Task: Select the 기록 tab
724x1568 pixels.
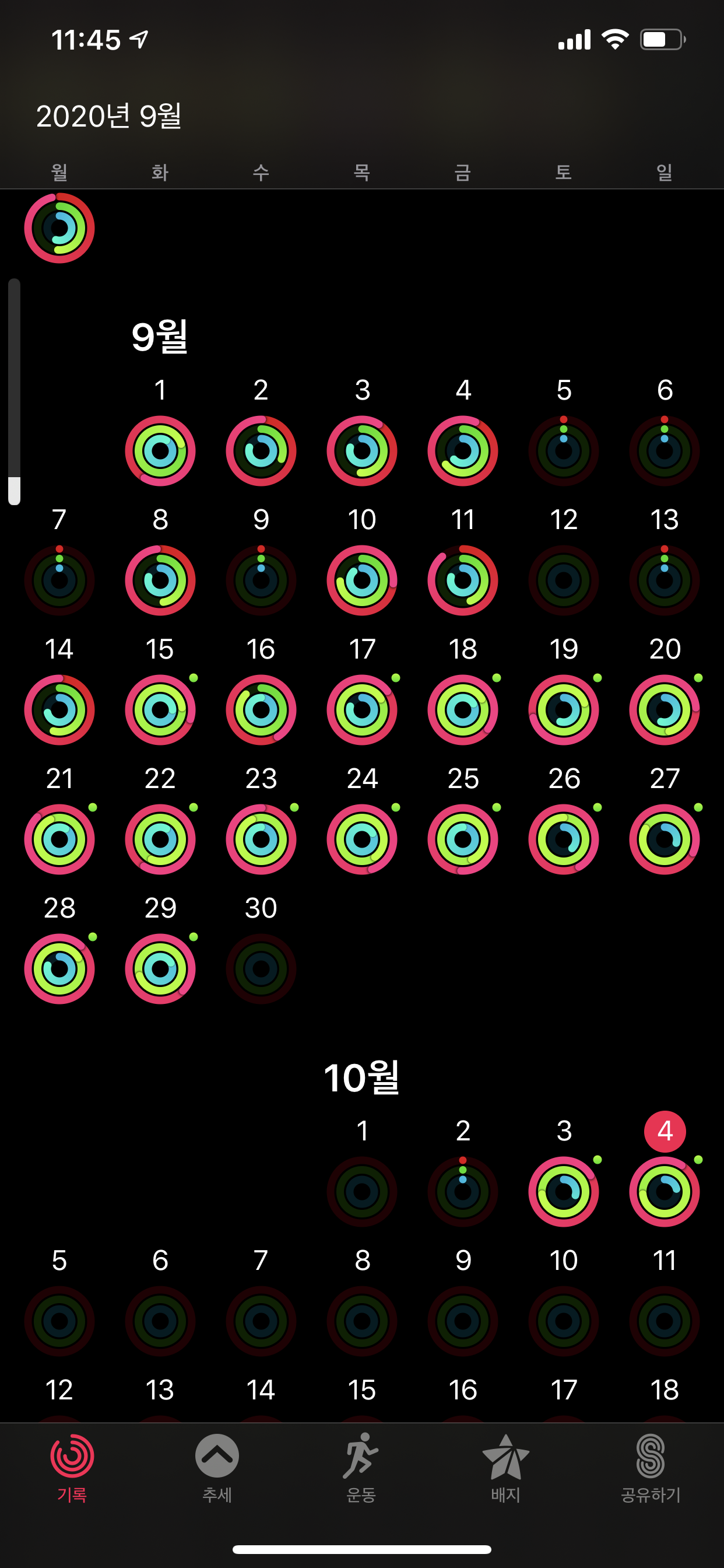Action: pyautogui.click(x=72, y=1468)
